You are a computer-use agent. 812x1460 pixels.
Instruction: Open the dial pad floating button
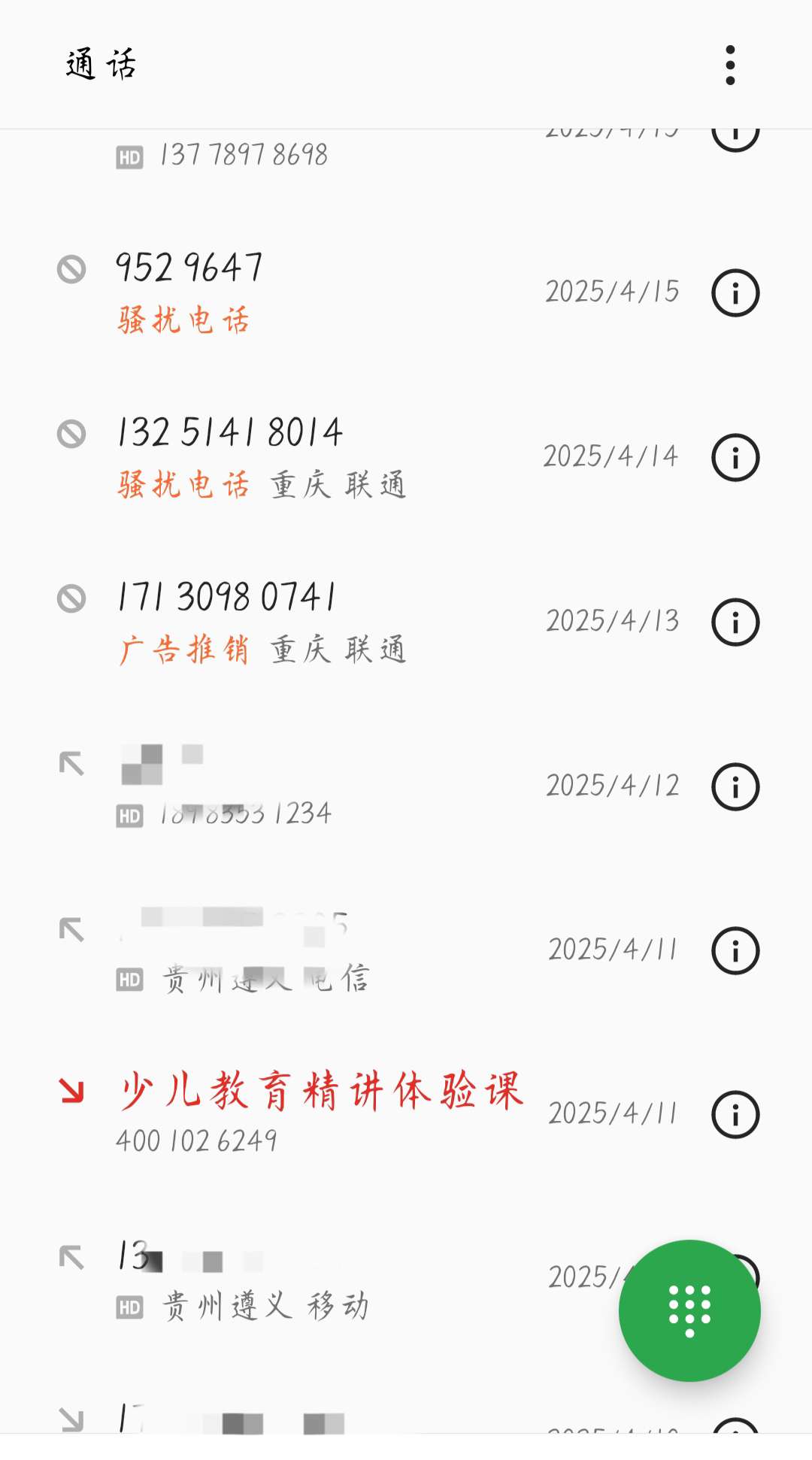[x=689, y=1310]
